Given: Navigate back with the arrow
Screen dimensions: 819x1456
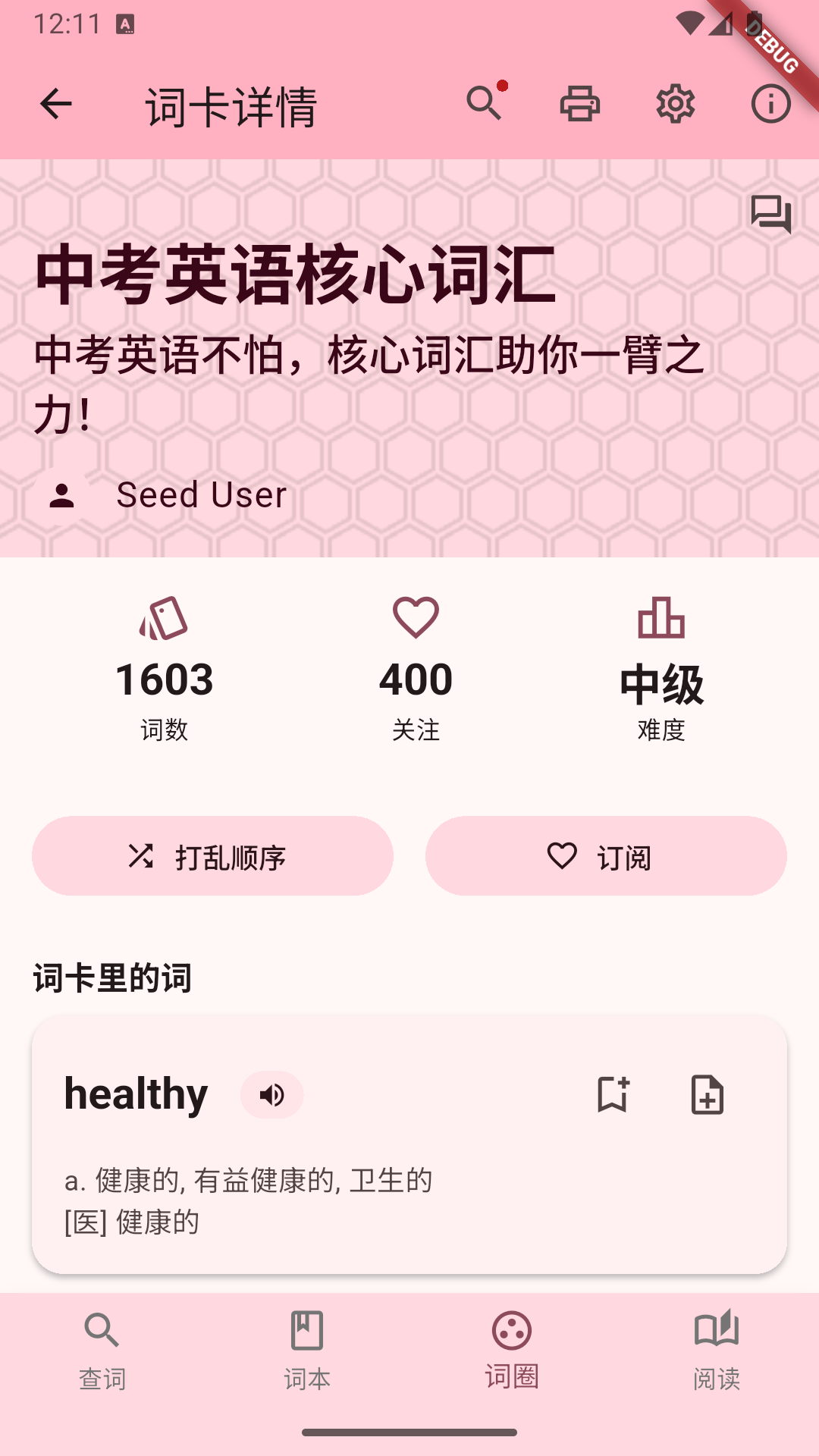Looking at the screenshot, I should tap(55, 104).
